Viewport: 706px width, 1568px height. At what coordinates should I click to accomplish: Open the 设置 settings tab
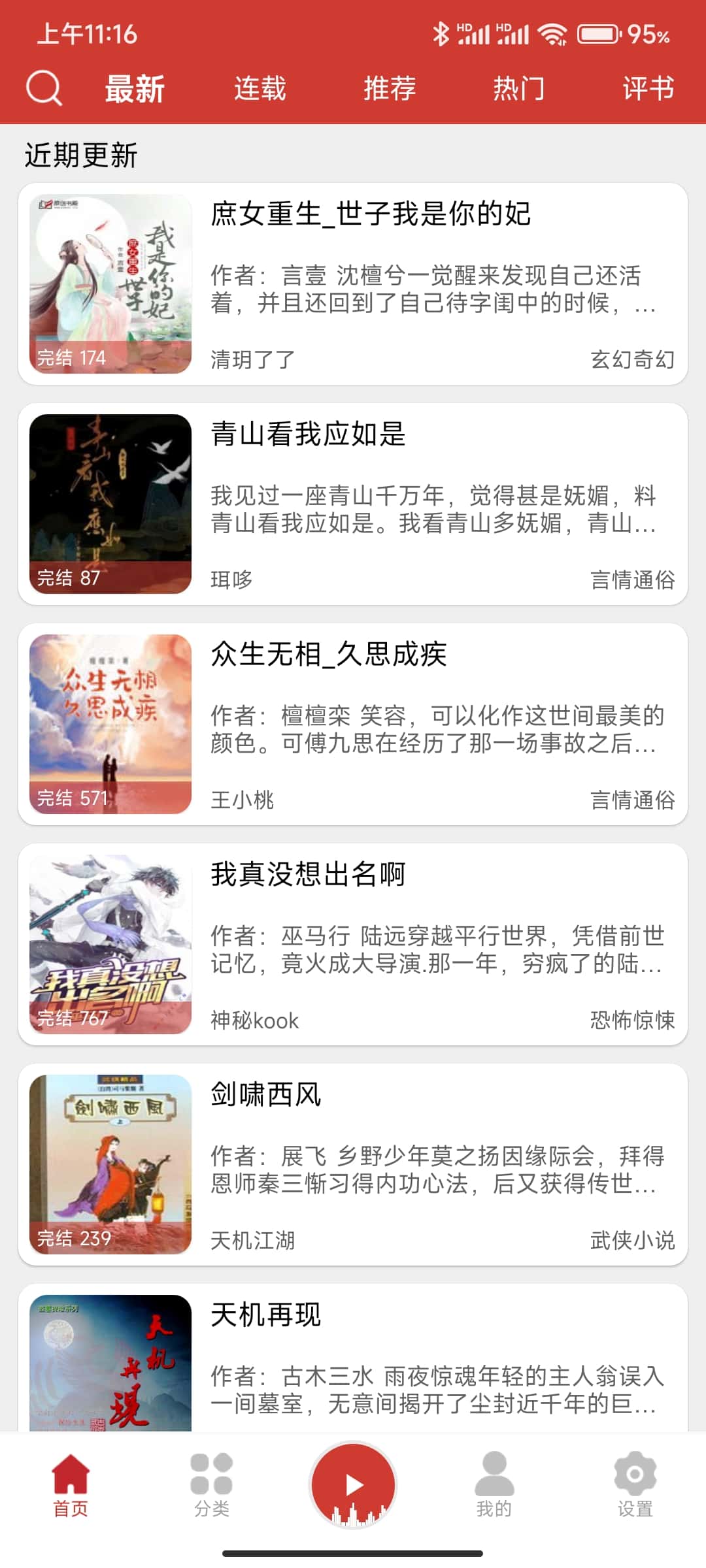(635, 1484)
